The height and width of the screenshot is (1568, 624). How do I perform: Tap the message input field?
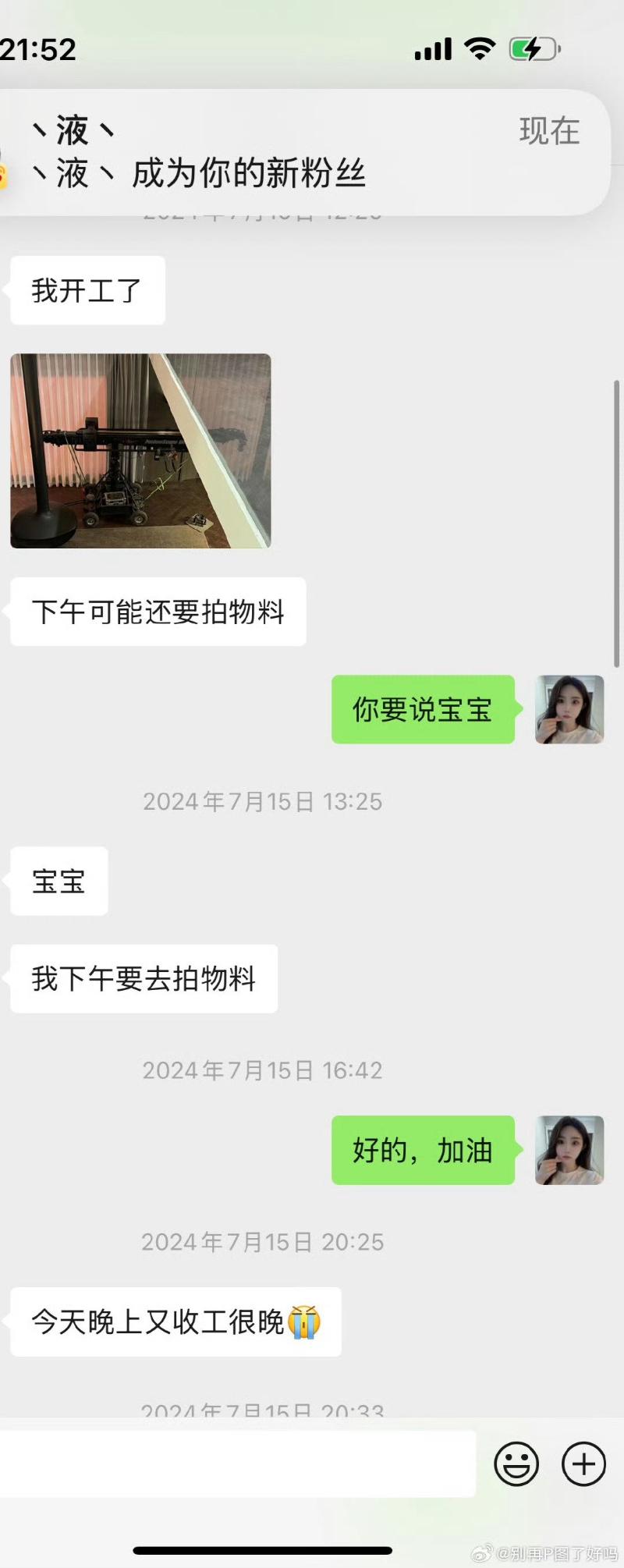(234, 1464)
